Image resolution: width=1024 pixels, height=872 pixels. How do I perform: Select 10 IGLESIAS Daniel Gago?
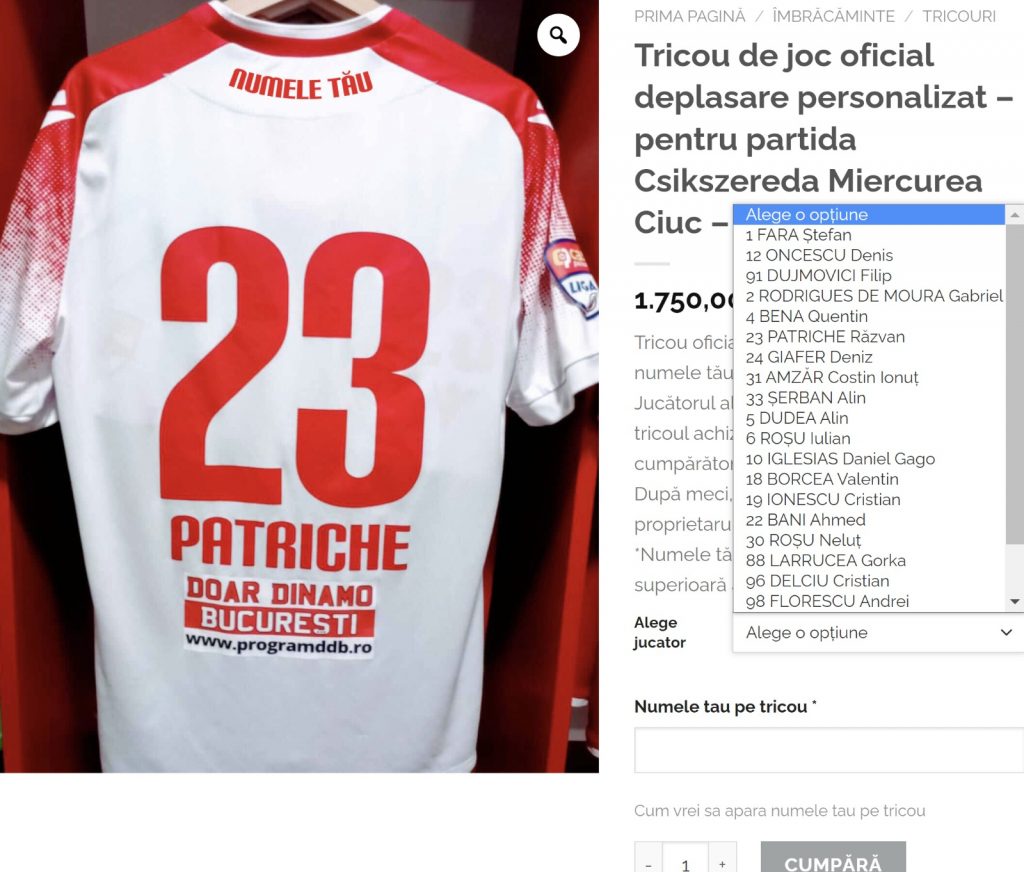pos(869,459)
